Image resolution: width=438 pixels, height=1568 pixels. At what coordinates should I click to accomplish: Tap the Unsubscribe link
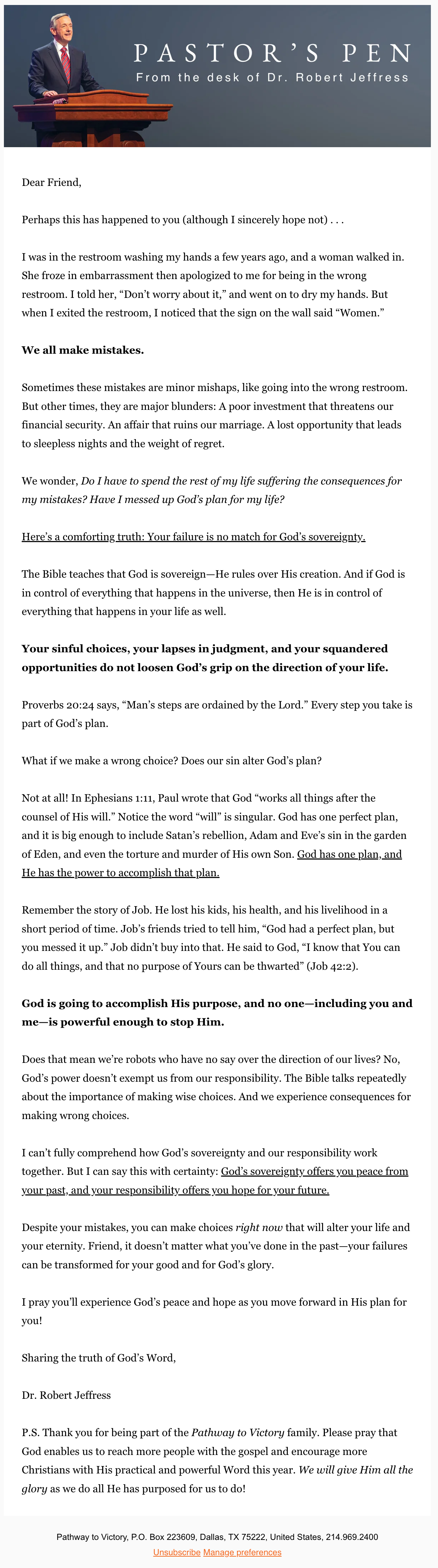(177, 1552)
